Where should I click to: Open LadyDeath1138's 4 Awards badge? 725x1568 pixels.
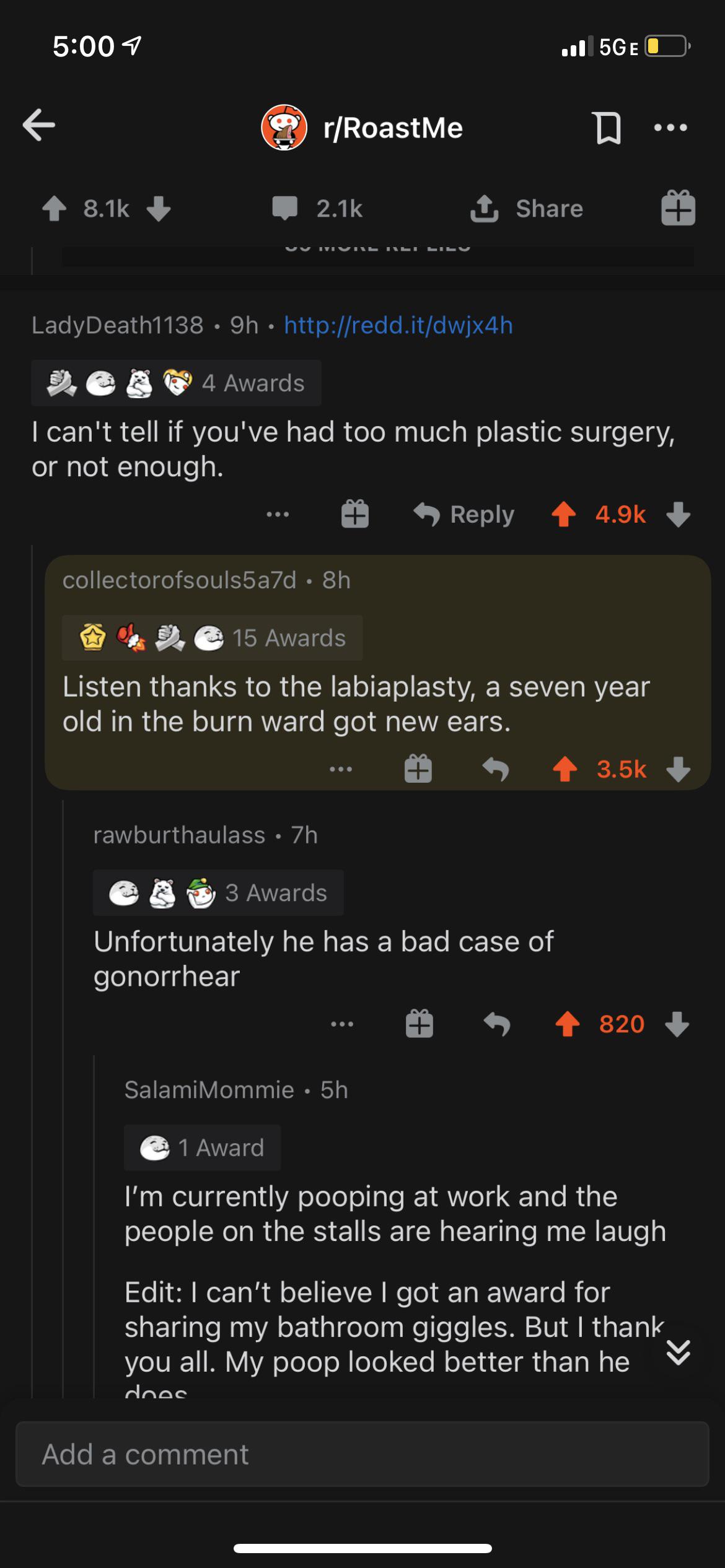point(176,383)
